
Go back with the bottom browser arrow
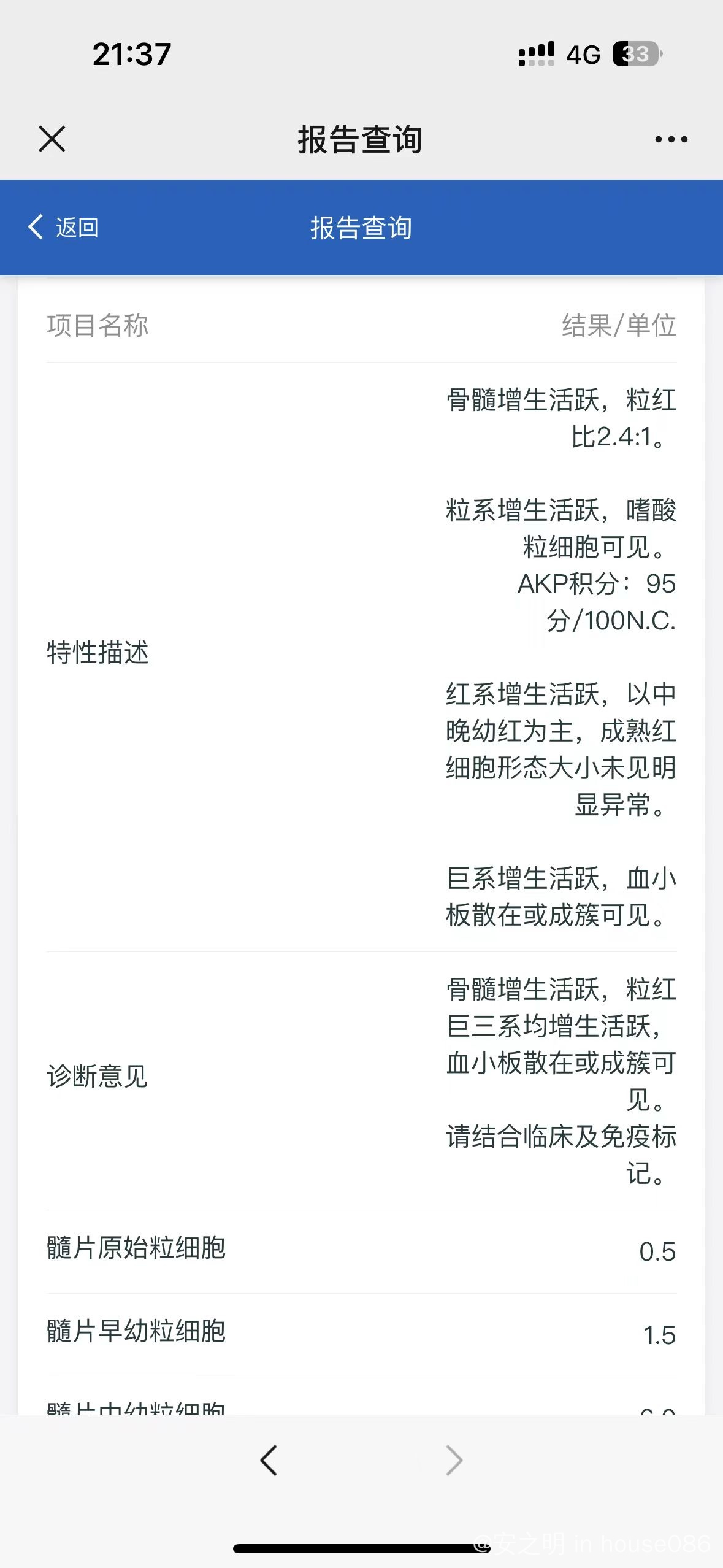[269, 1460]
